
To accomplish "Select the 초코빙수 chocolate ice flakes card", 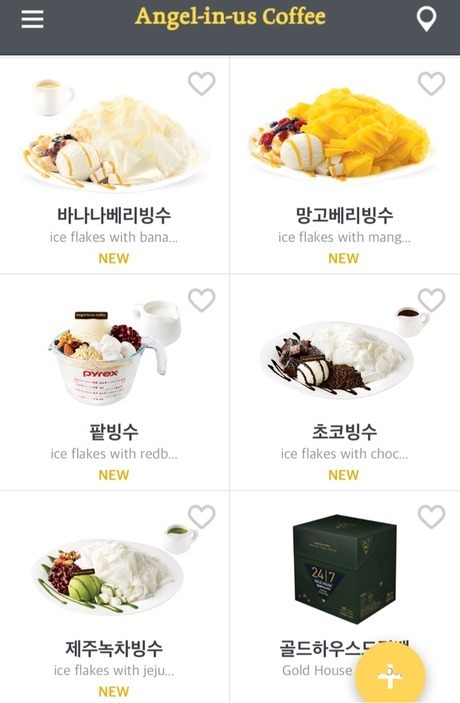I will point(345,382).
